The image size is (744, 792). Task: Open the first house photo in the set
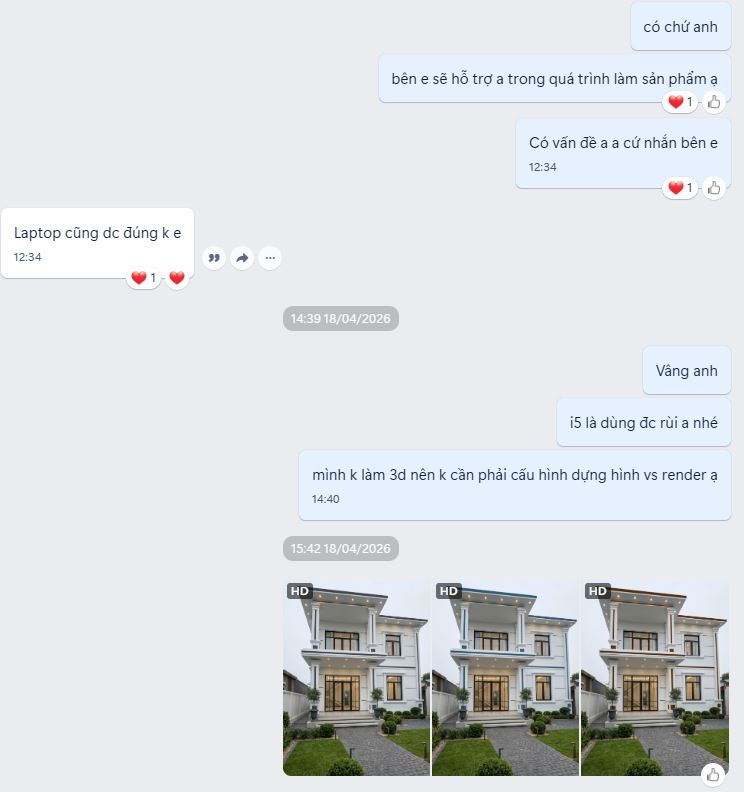coord(356,677)
